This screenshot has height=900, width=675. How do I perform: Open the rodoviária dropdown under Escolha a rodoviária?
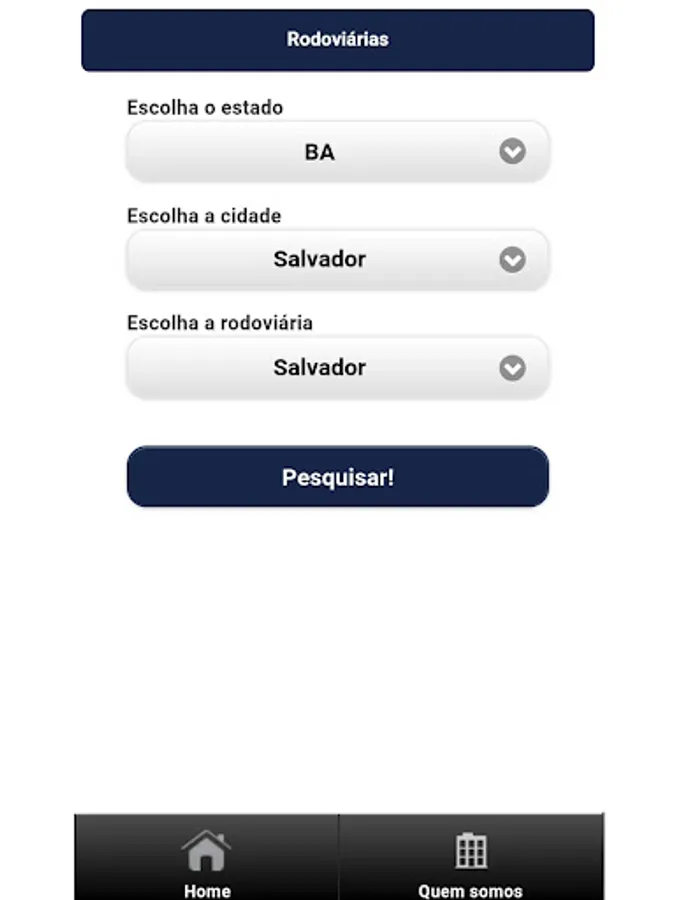coord(337,368)
